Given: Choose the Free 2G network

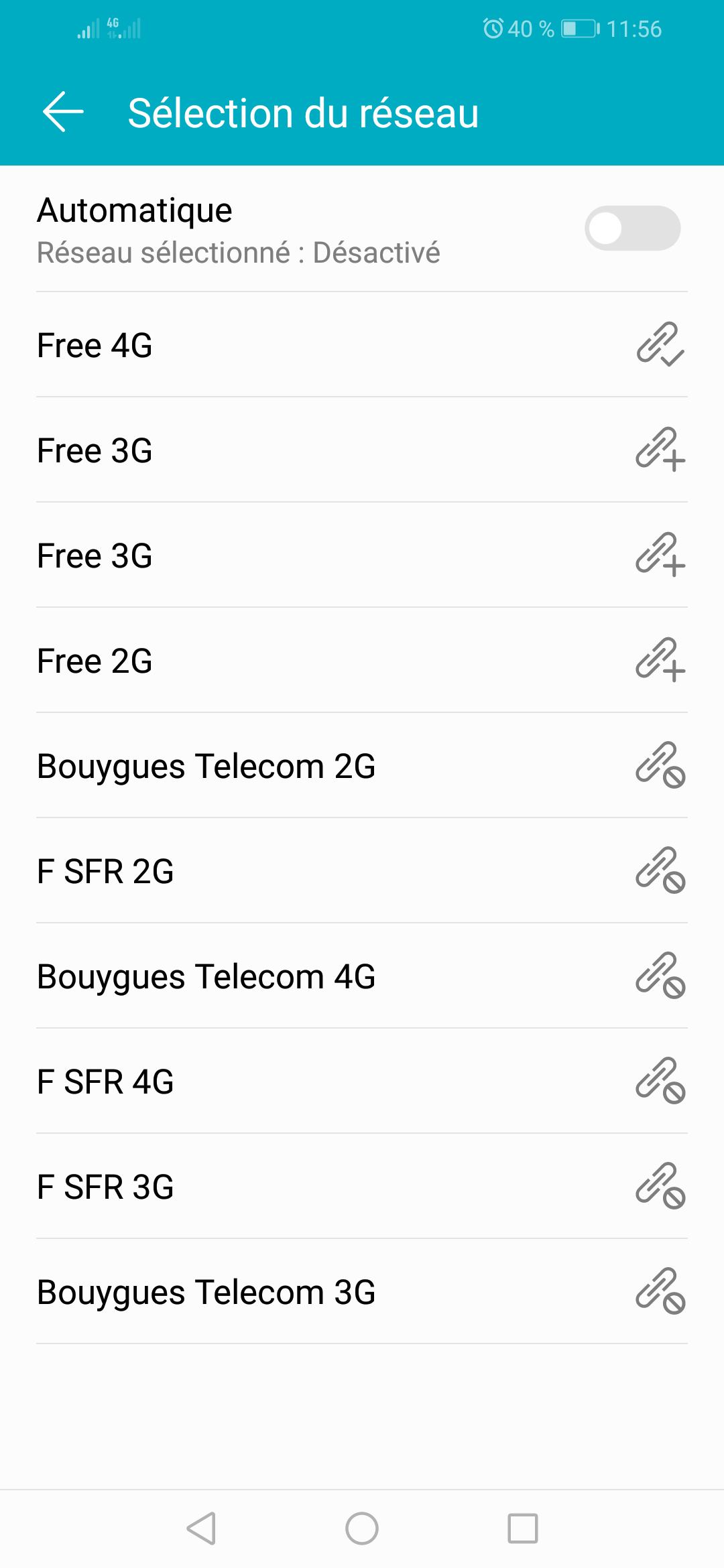Looking at the screenshot, I should (x=362, y=661).
